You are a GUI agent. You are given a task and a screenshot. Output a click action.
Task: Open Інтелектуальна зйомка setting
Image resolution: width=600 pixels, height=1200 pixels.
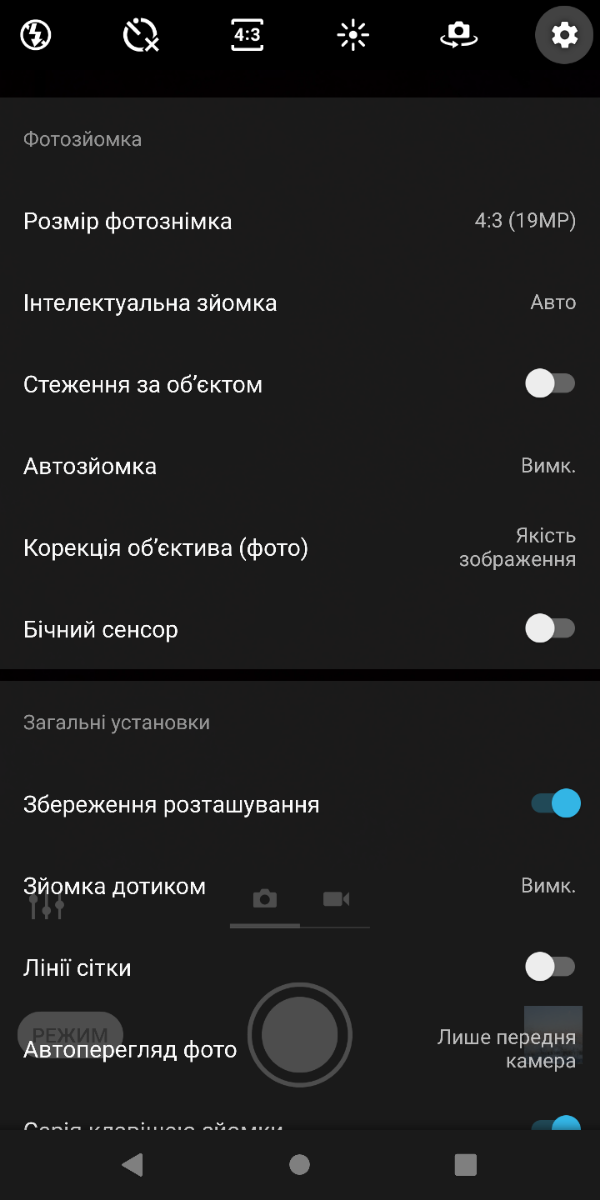[x=300, y=303]
